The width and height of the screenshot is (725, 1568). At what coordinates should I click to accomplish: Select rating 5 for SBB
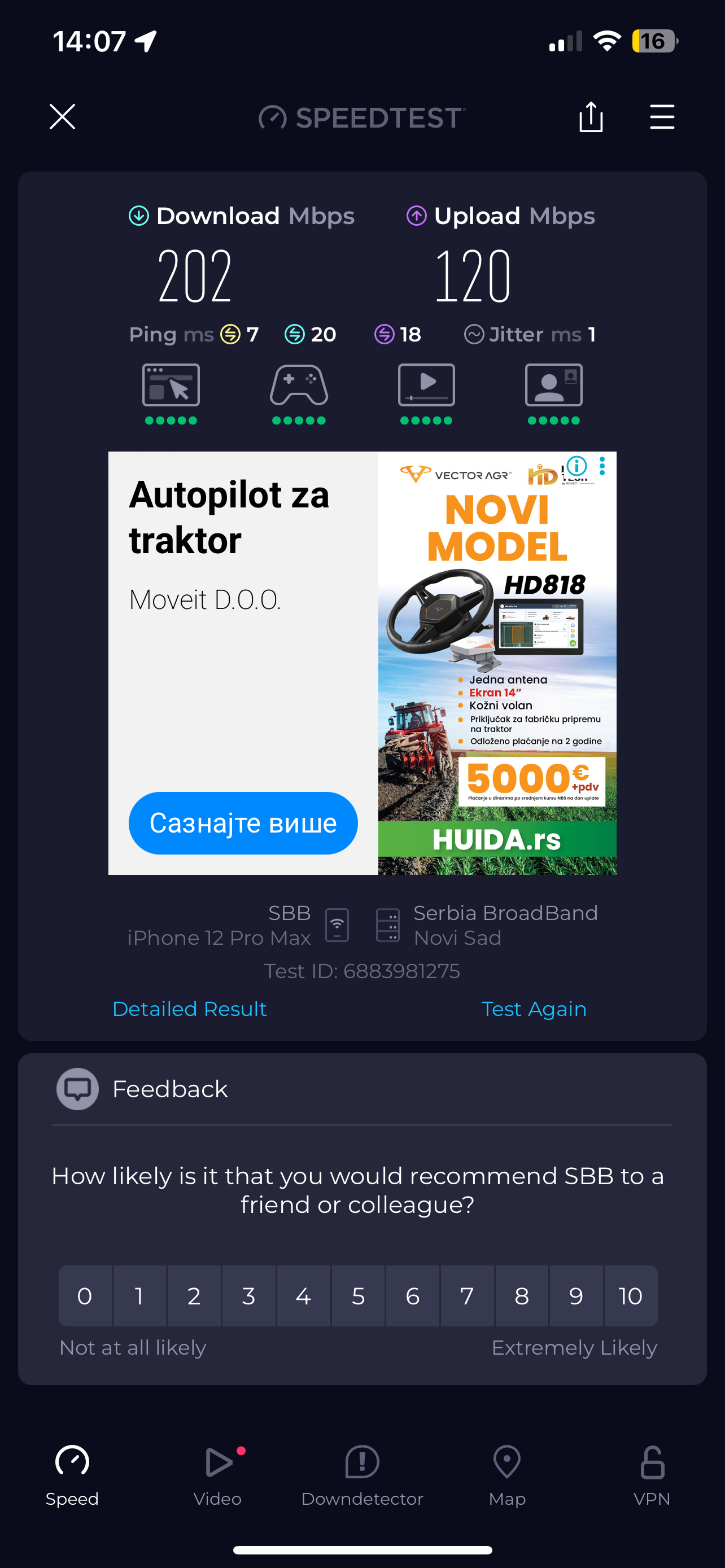point(358,1296)
